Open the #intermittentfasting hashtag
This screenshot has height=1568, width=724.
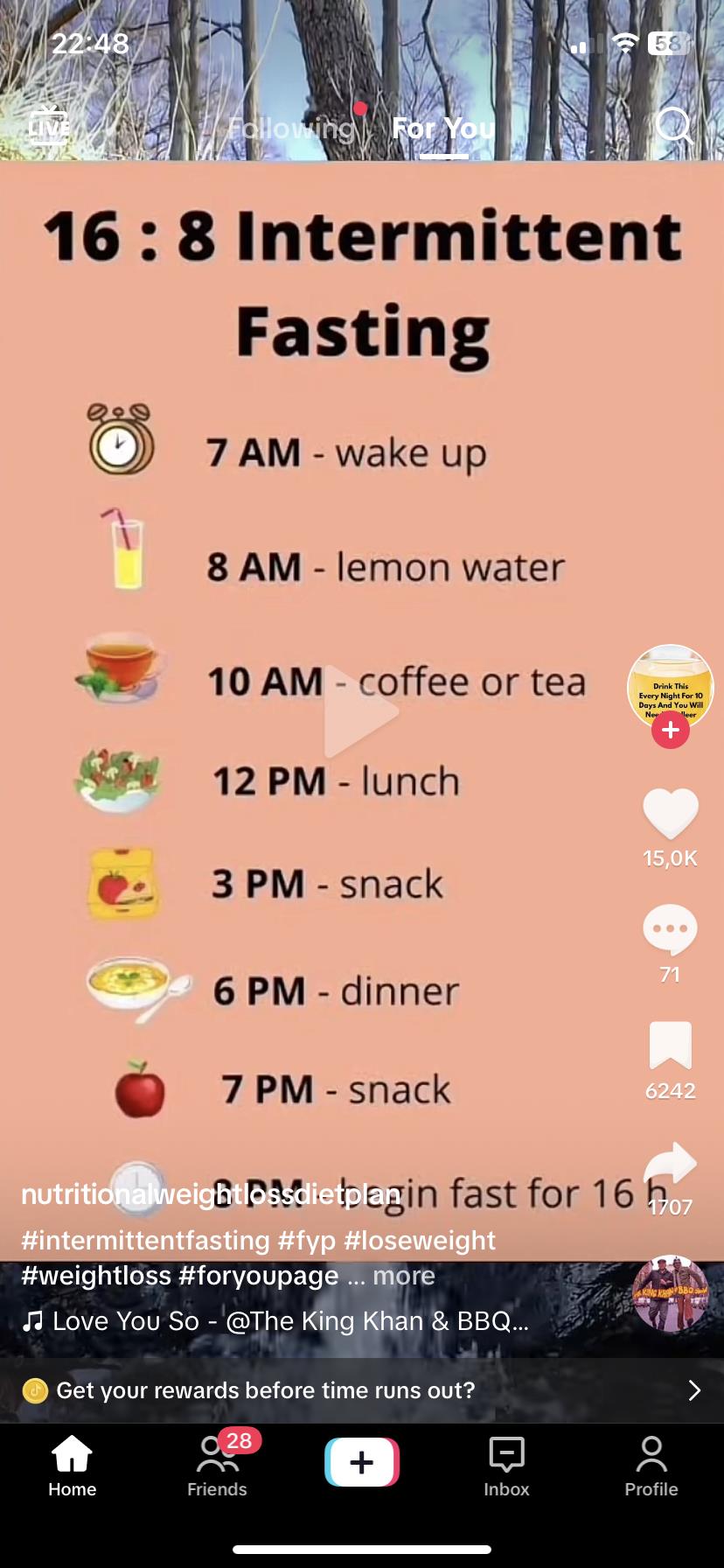click(x=145, y=1240)
